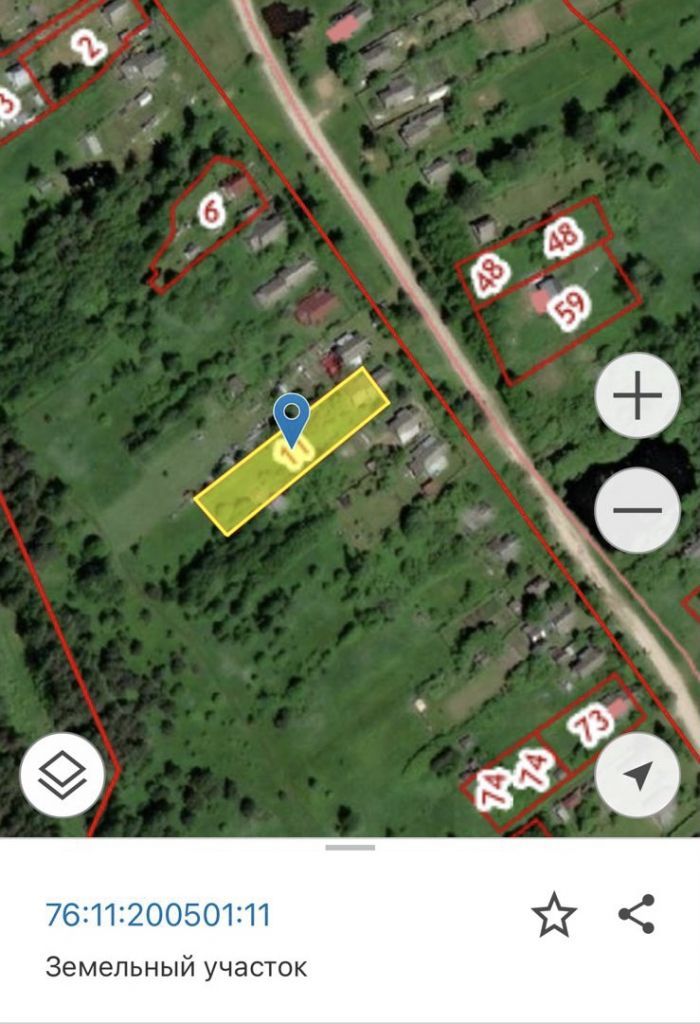Share this land parcel
Image resolution: width=700 pixels, height=1024 pixels.
(x=636, y=914)
